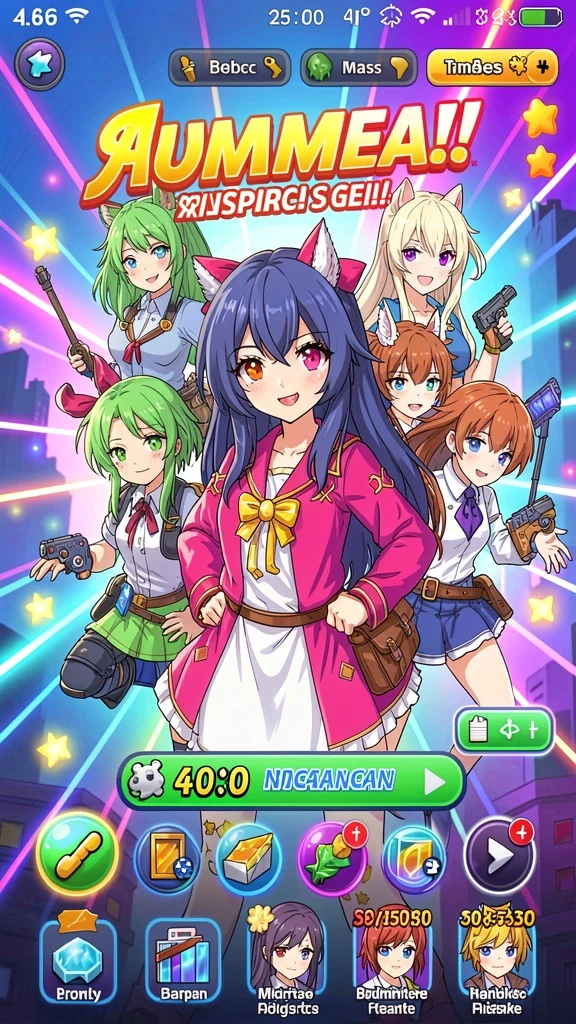Viewport: 576px width, 1024px height.
Task: Open the Bebcc currency chip
Action: pyautogui.click(x=230, y=67)
